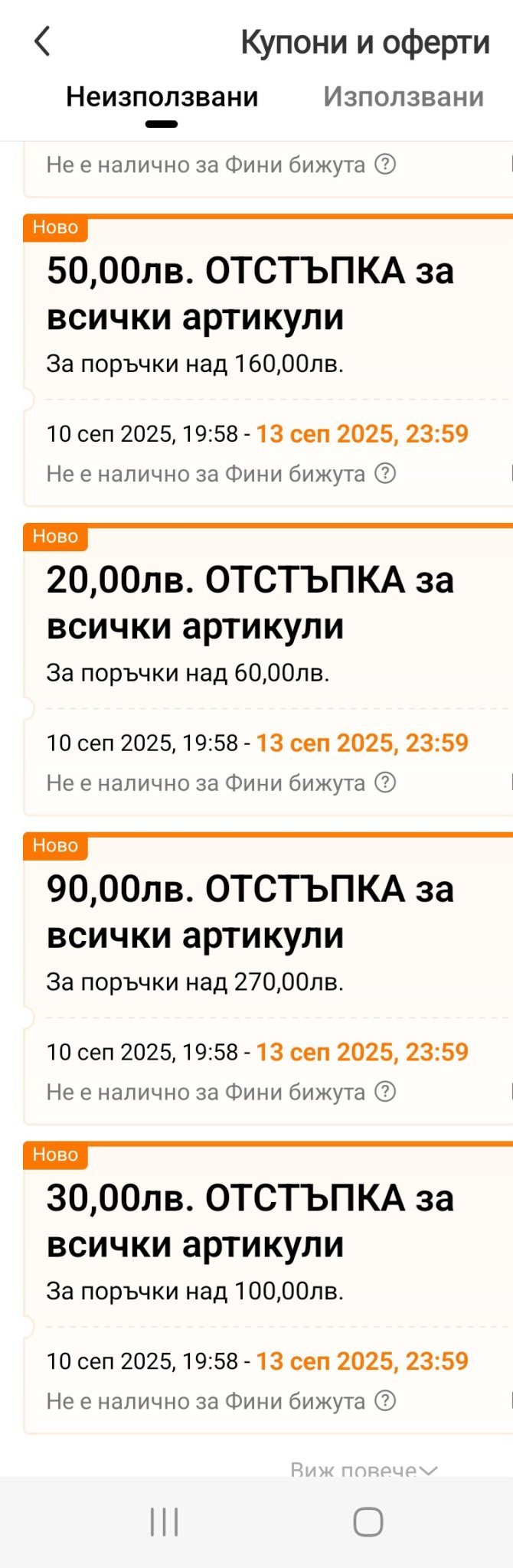Show help for the 50,00лв. coupon restriction
Screen dimensions: 513x1568
[x=385, y=474]
